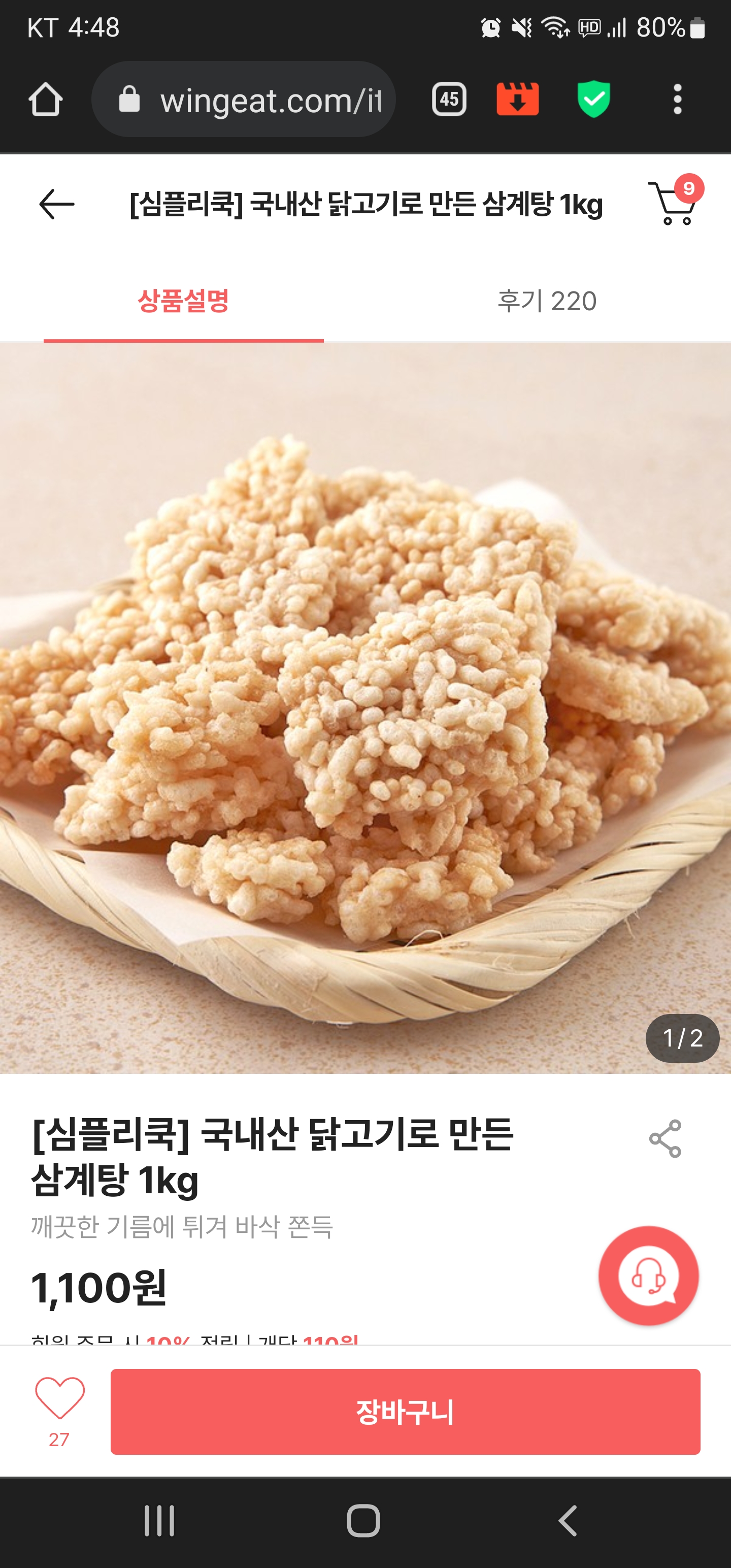Select the 상품설명 tab
Screen dimensions: 731x1568
pos(183,301)
